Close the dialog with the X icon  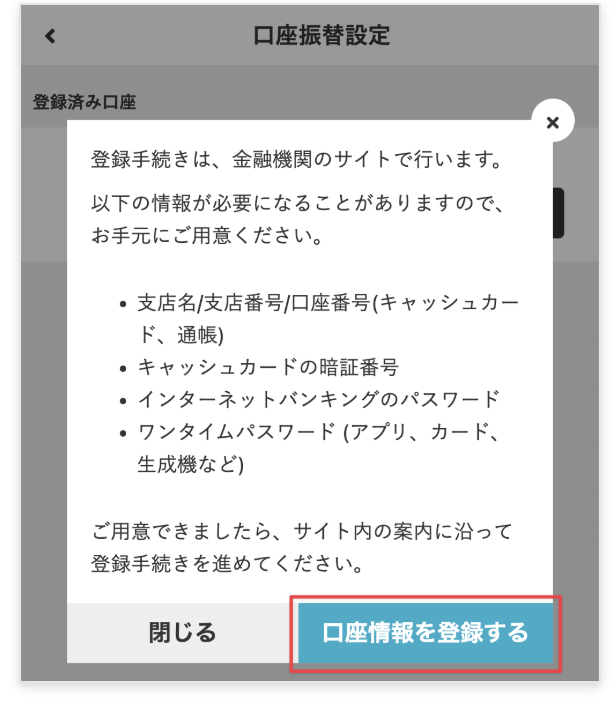point(552,123)
